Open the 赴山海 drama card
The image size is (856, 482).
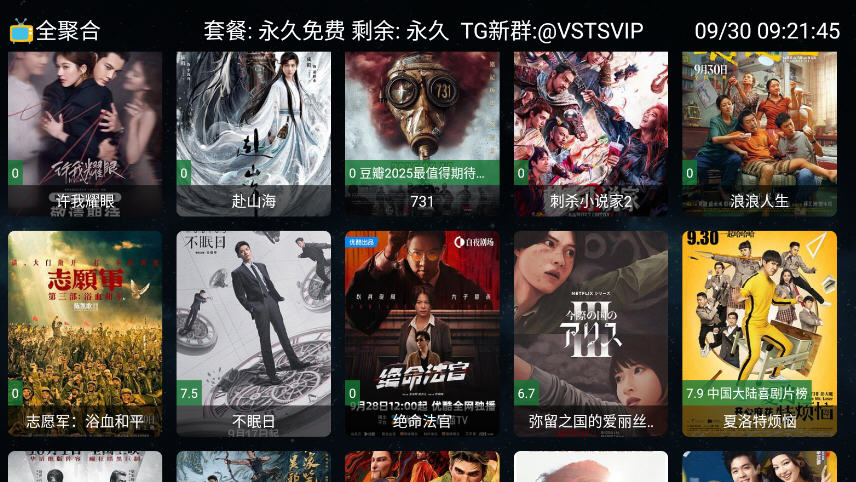[254, 130]
